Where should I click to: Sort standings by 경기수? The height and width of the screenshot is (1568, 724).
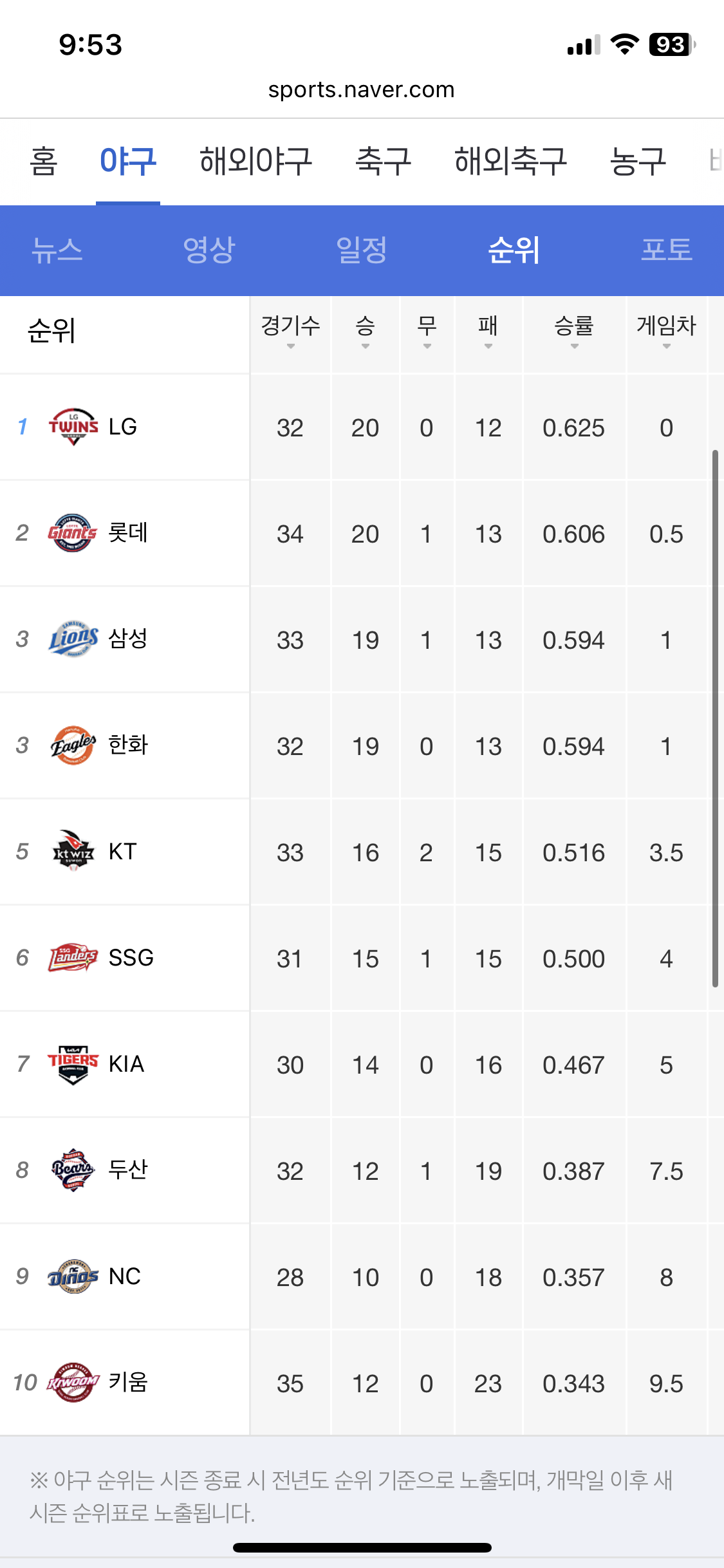tap(290, 331)
